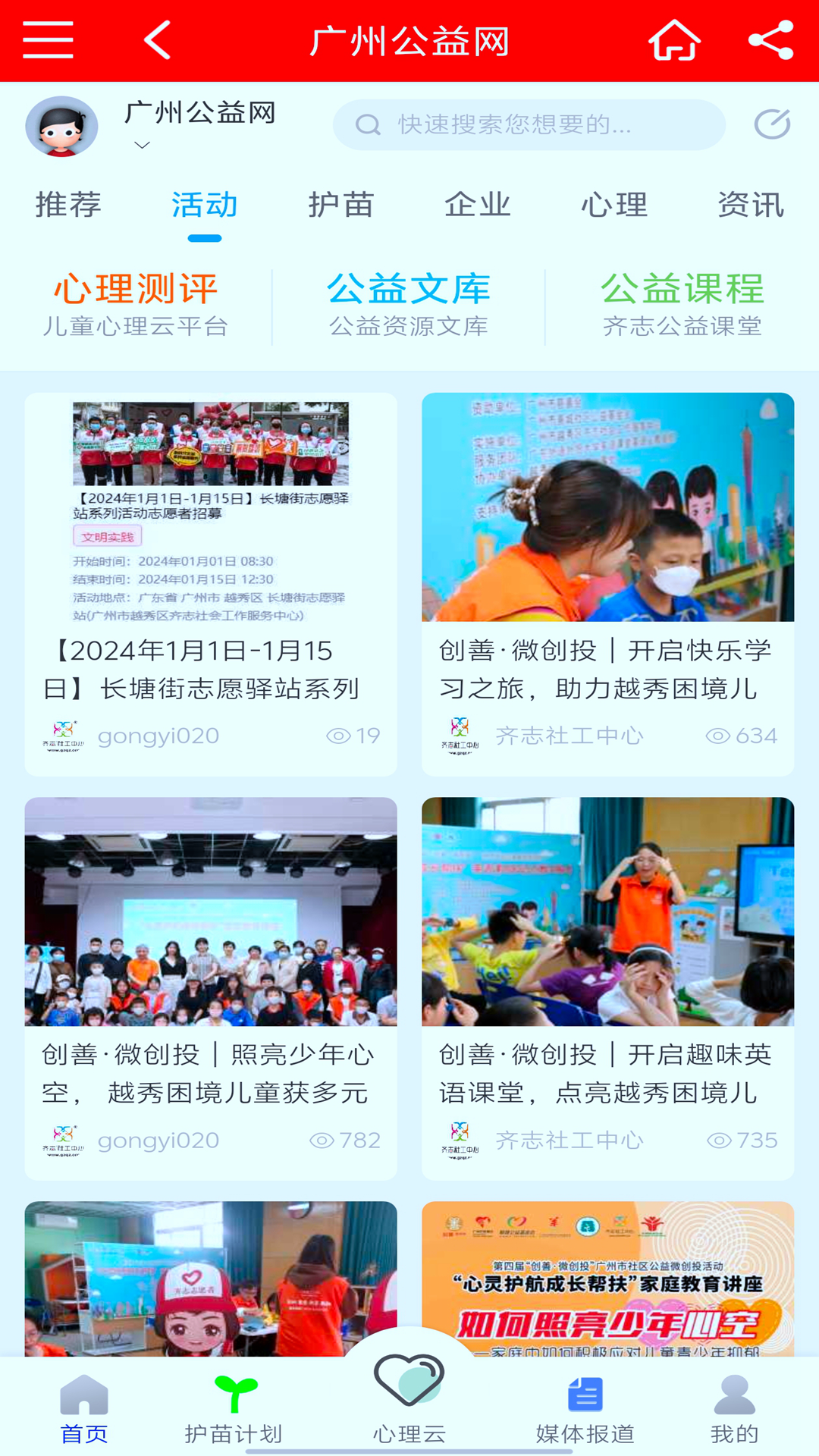
Task: Open the 心理 tab
Action: coord(614,205)
